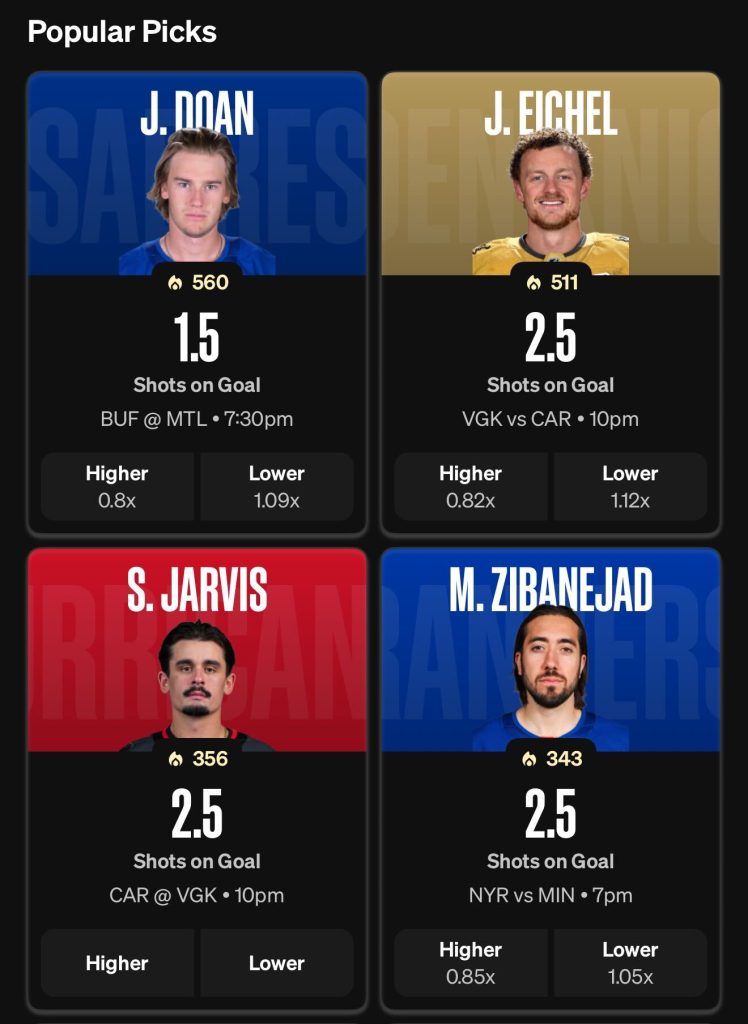Tap Higher on M. Zibanejad's pick
Screen dimensions: 748x1024
(x=470, y=963)
